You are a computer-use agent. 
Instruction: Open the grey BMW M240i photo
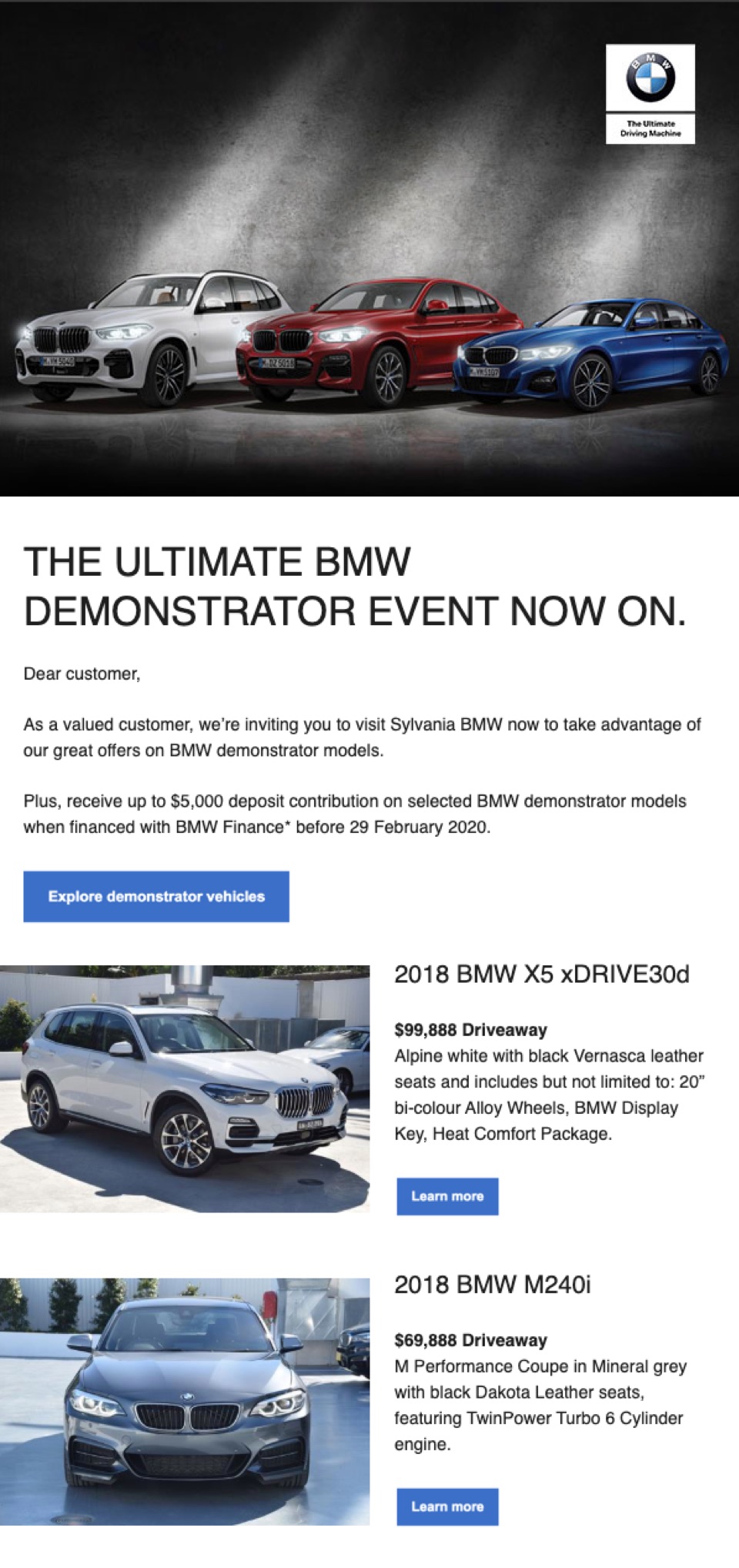coord(185,1401)
